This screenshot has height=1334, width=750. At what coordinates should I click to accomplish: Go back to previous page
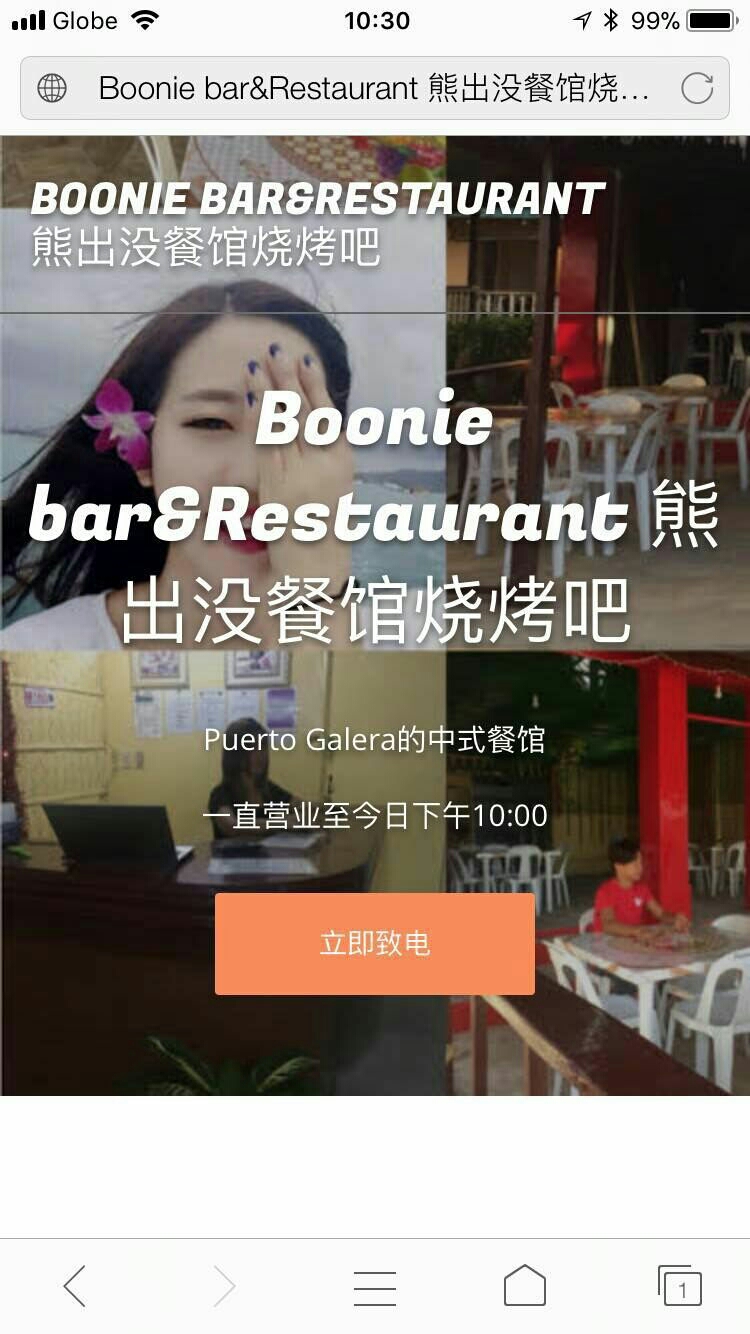75,1286
